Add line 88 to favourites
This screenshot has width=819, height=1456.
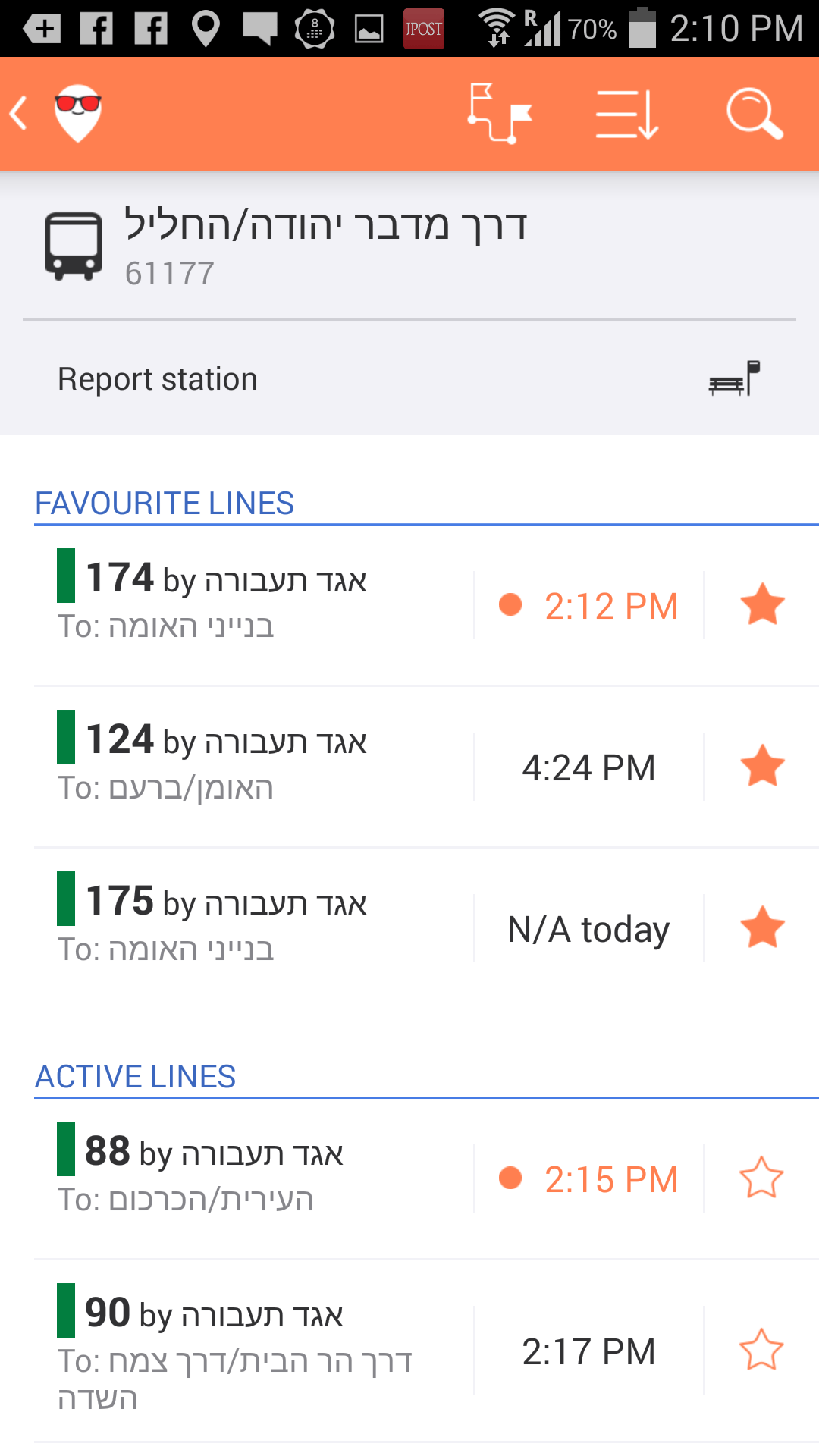(761, 1178)
